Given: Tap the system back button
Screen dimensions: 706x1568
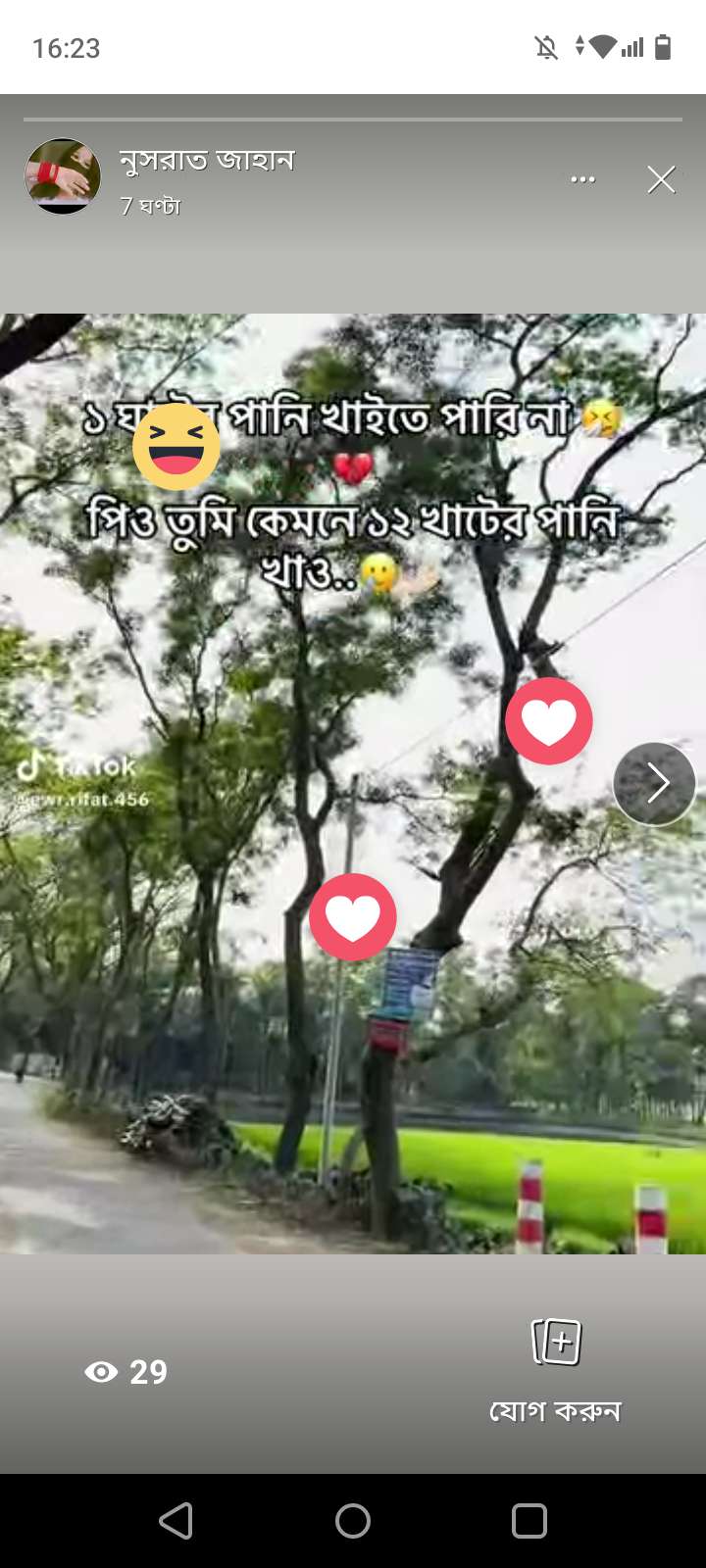Looking at the screenshot, I should point(176,1520).
